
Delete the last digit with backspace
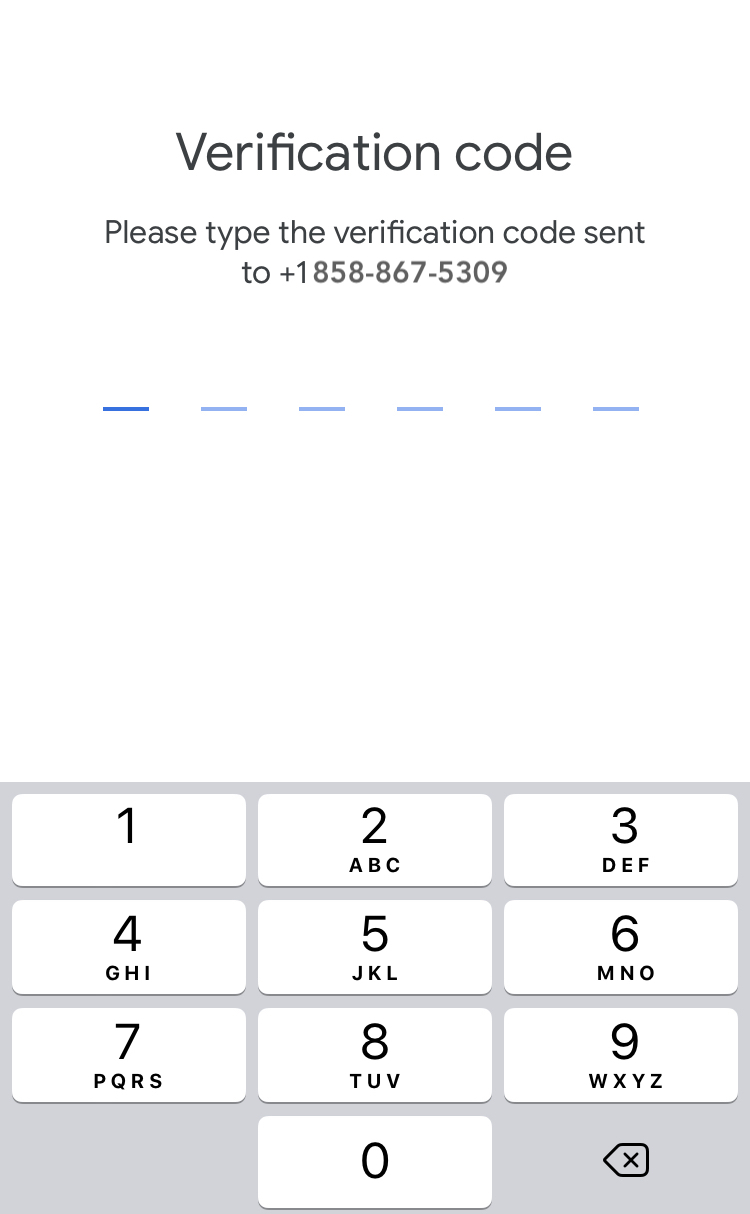coord(626,1161)
